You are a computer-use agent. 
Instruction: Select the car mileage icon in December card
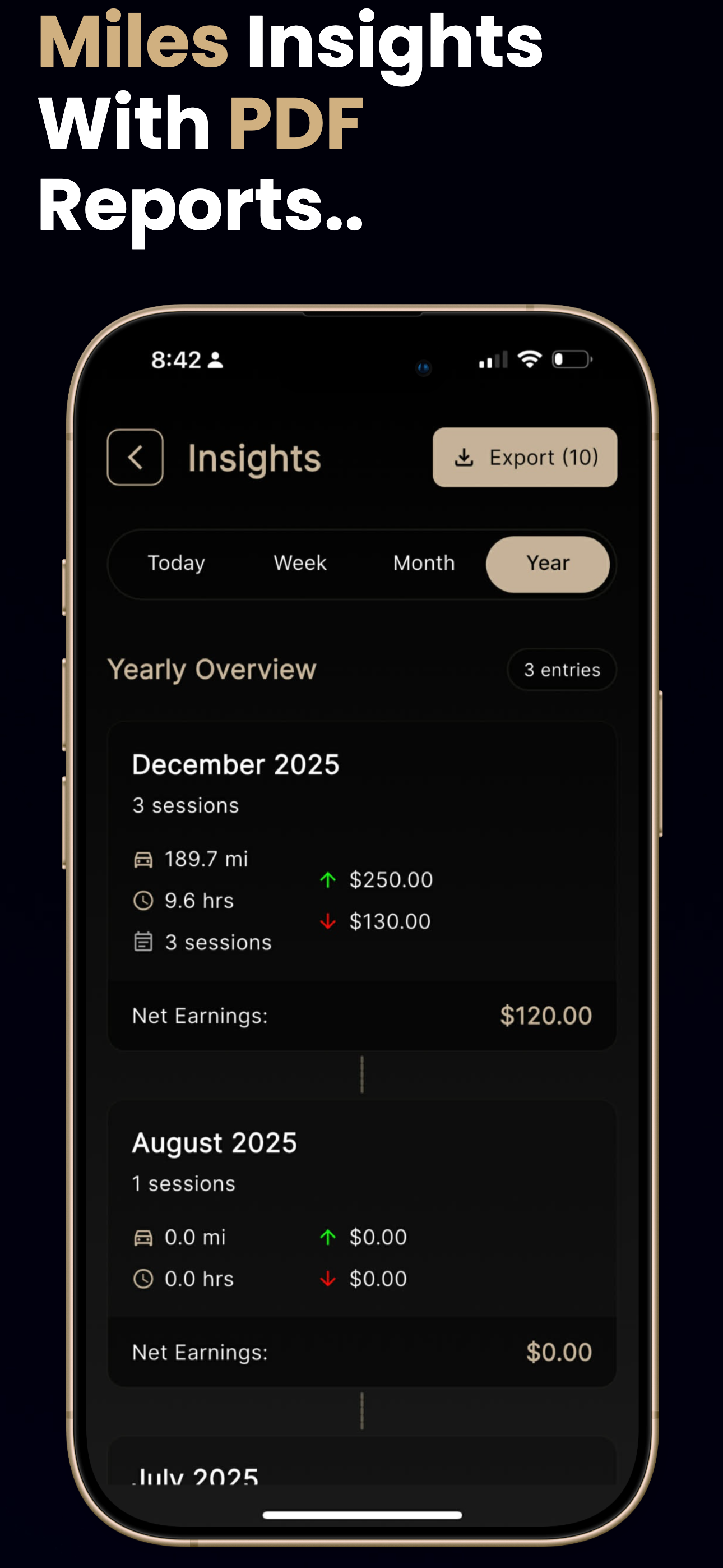[143, 858]
